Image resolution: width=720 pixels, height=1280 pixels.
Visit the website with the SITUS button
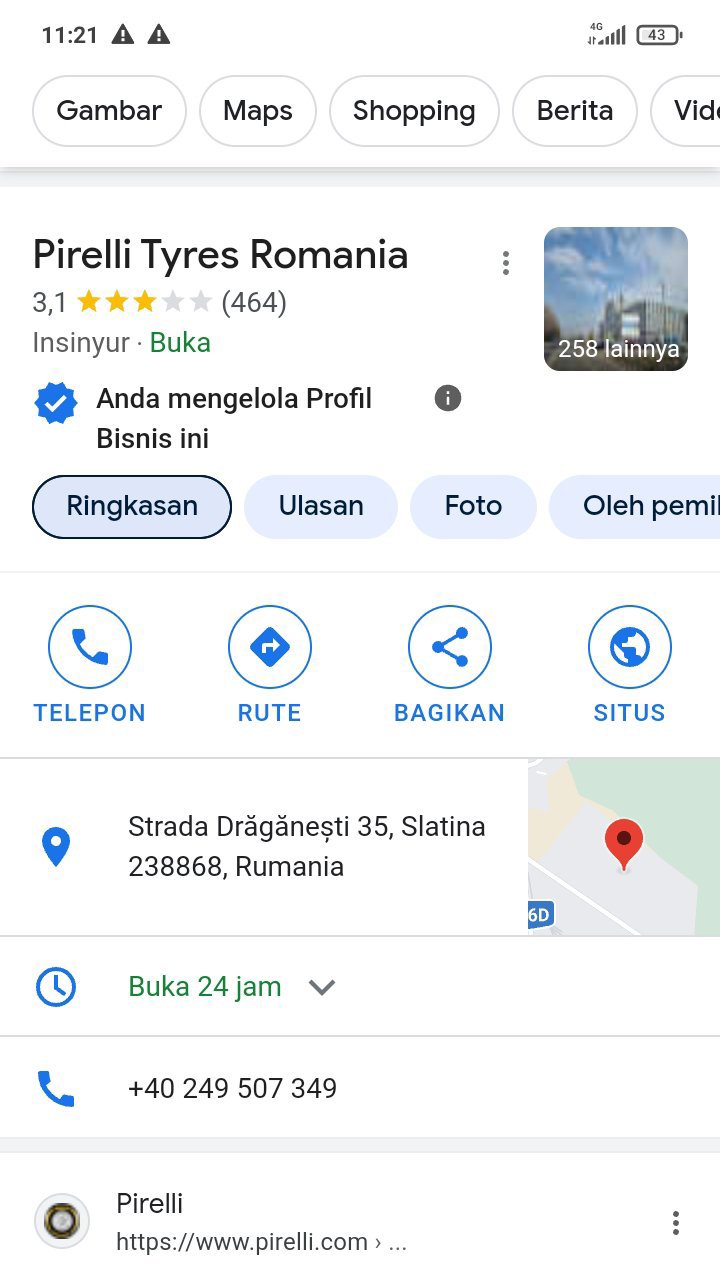click(629, 665)
